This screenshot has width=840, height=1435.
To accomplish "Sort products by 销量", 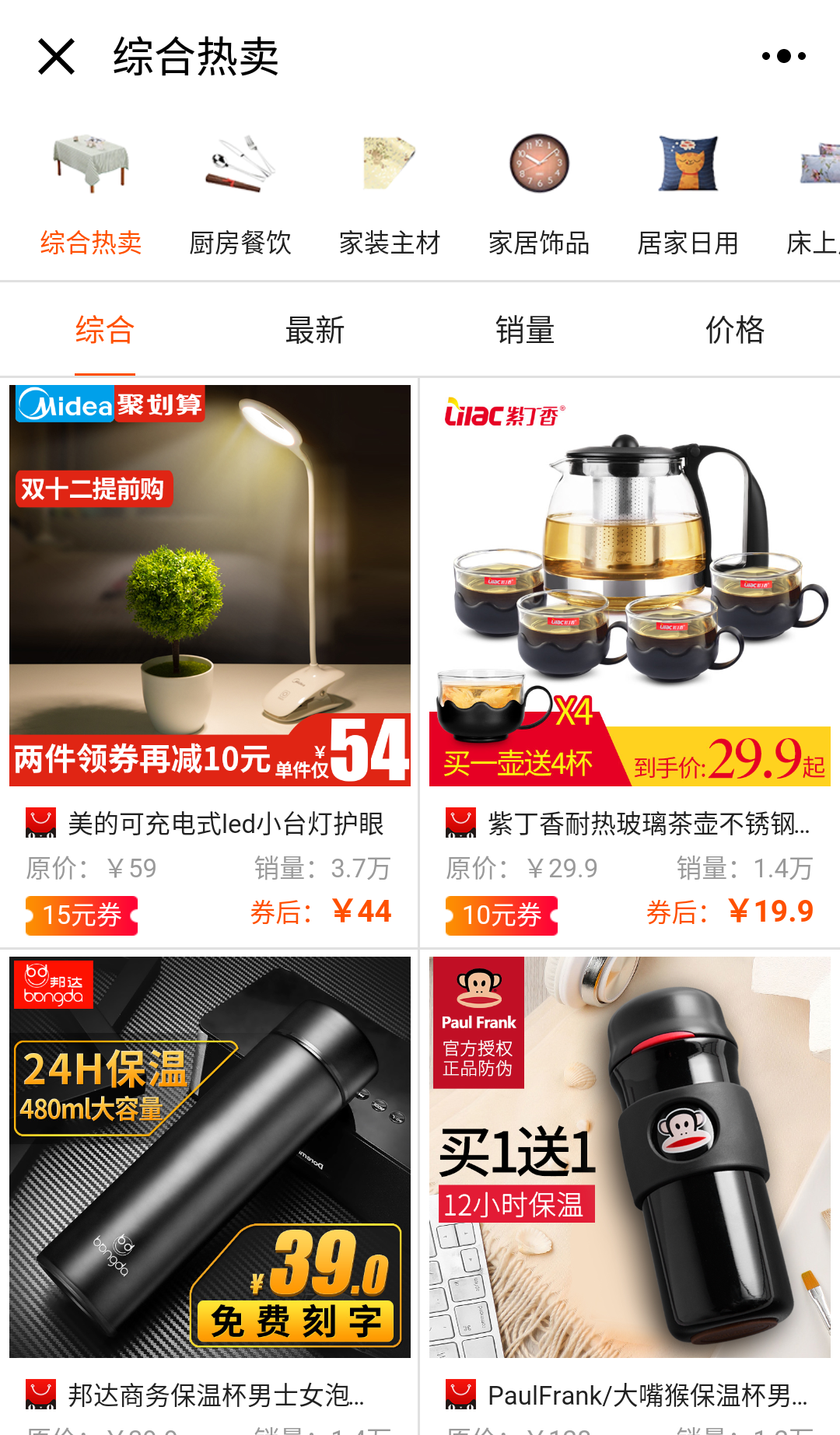I will click(x=525, y=330).
